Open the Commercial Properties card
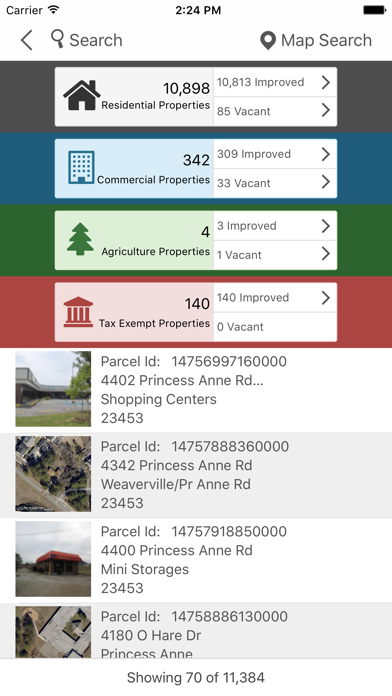This screenshot has height=696, width=392. pyautogui.click(x=134, y=169)
